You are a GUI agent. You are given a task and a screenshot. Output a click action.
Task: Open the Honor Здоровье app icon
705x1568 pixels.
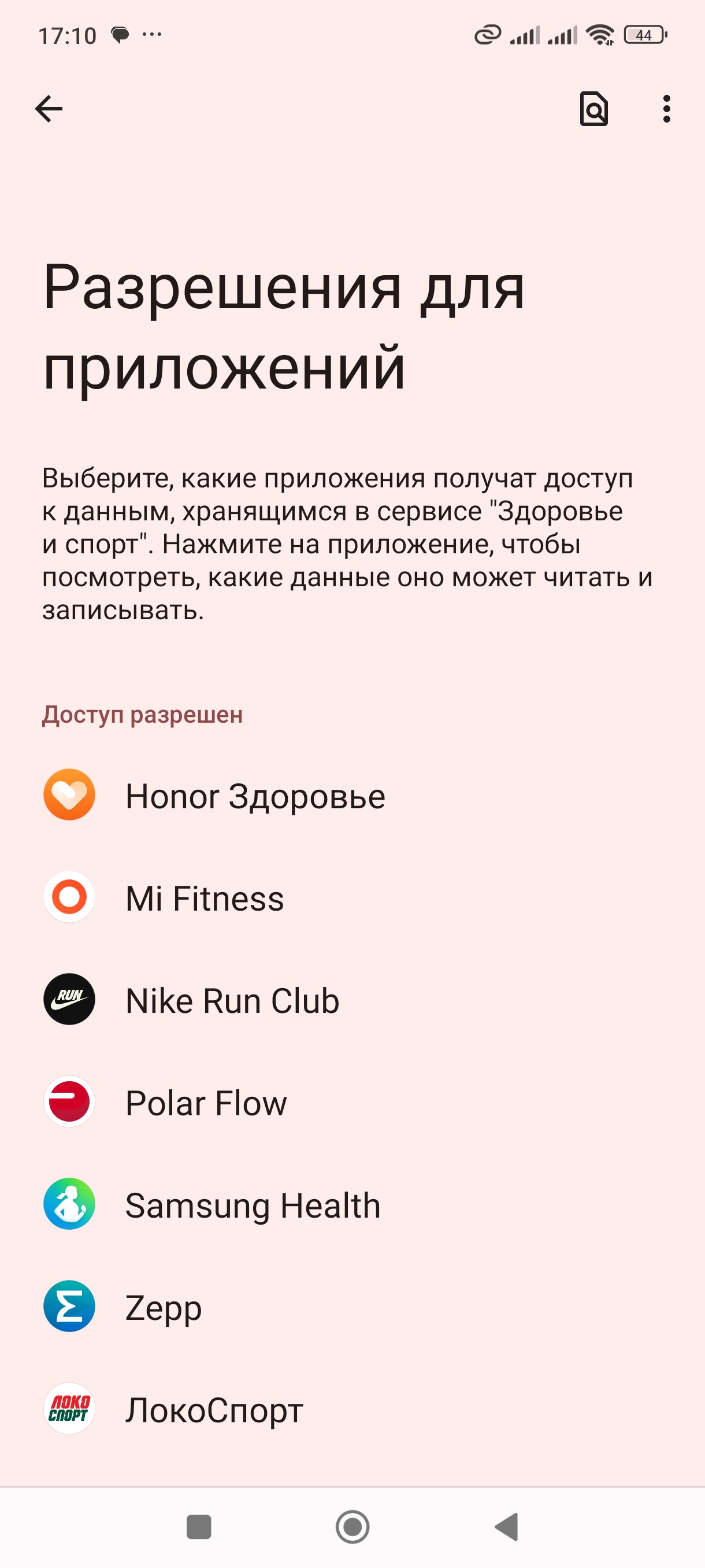click(69, 796)
